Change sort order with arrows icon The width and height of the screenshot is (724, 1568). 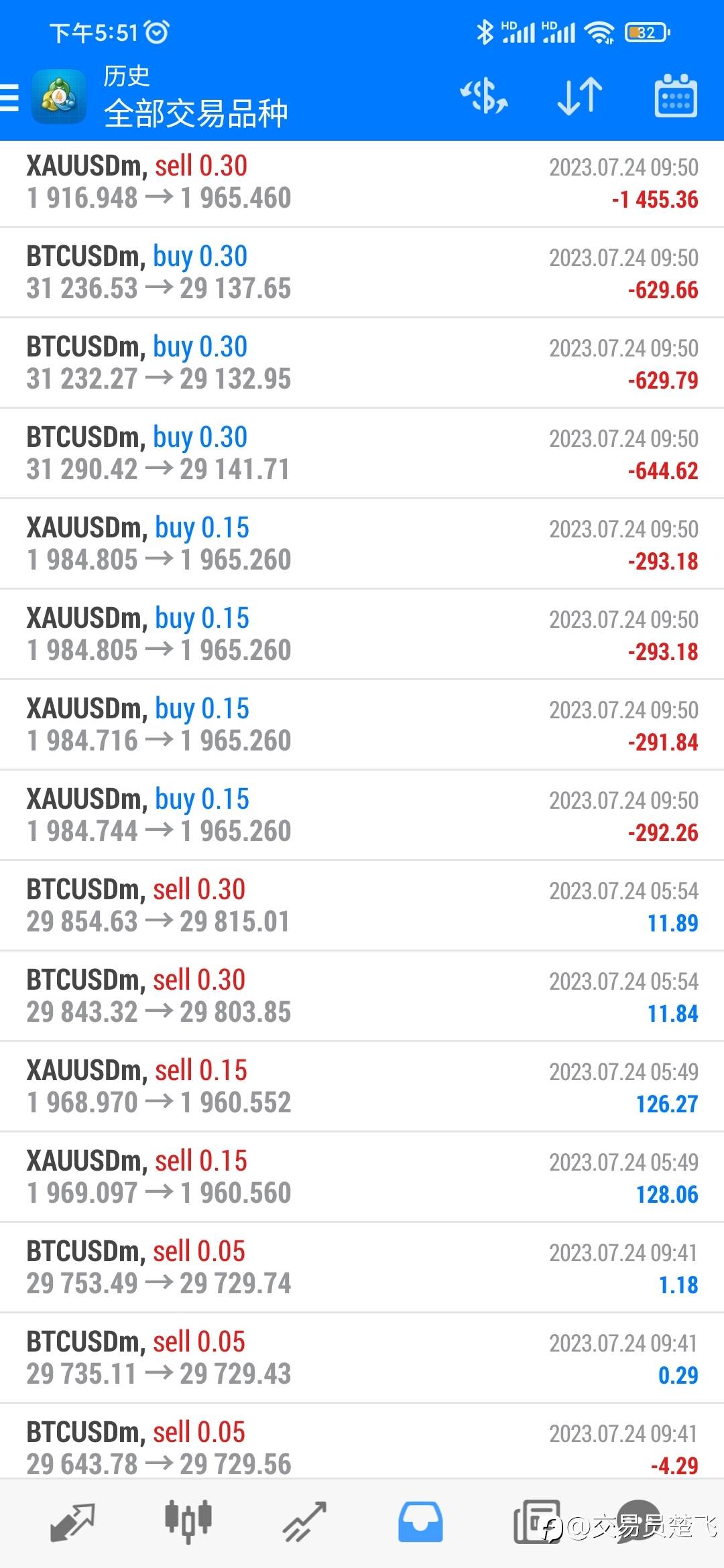coord(580,96)
